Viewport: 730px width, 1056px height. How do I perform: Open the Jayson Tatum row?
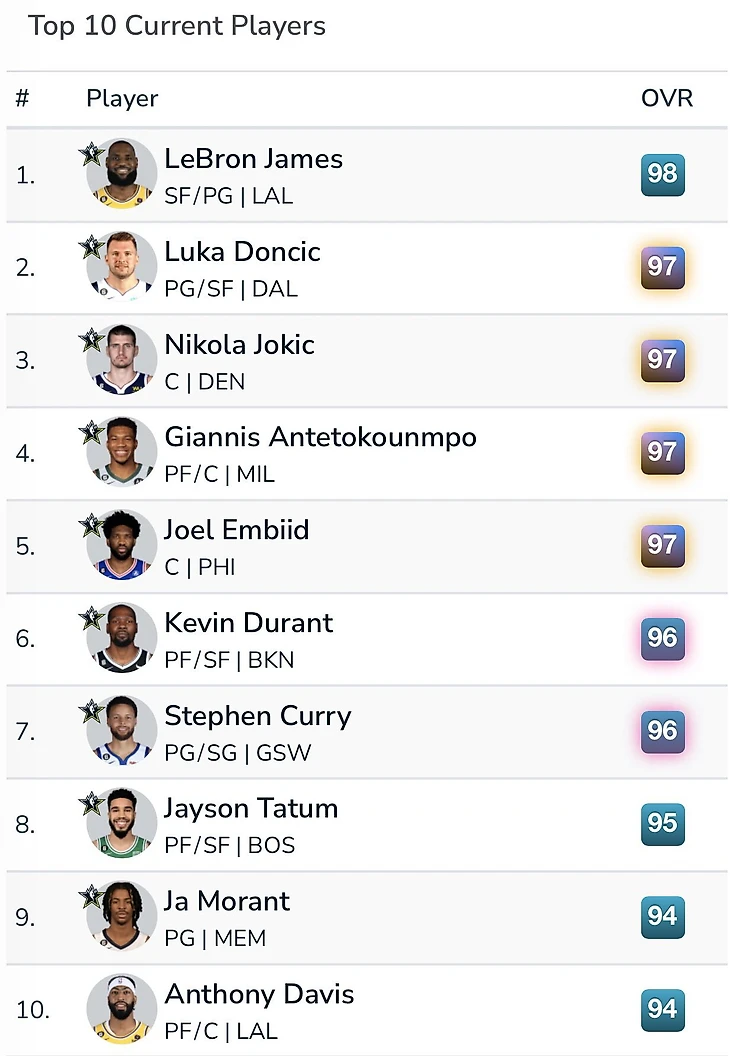(x=367, y=824)
